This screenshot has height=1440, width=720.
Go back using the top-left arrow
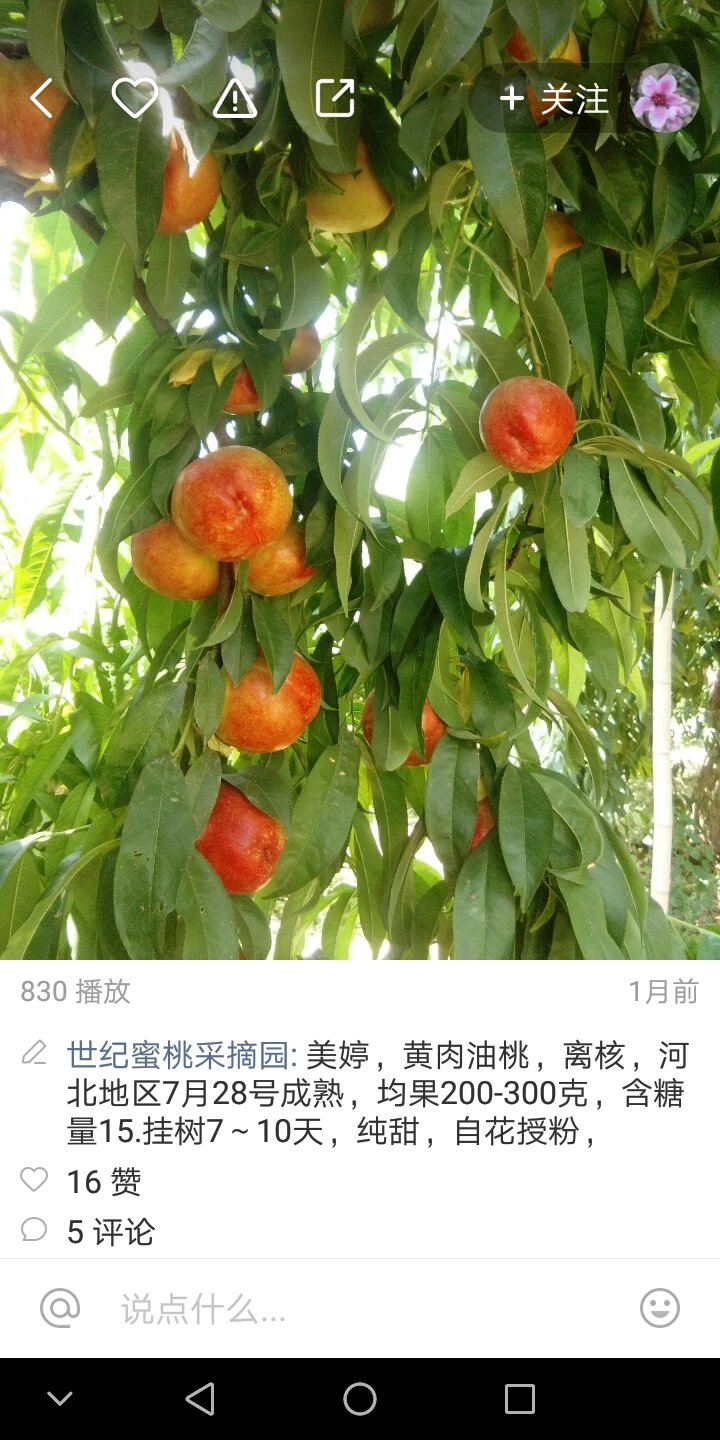click(40, 98)
